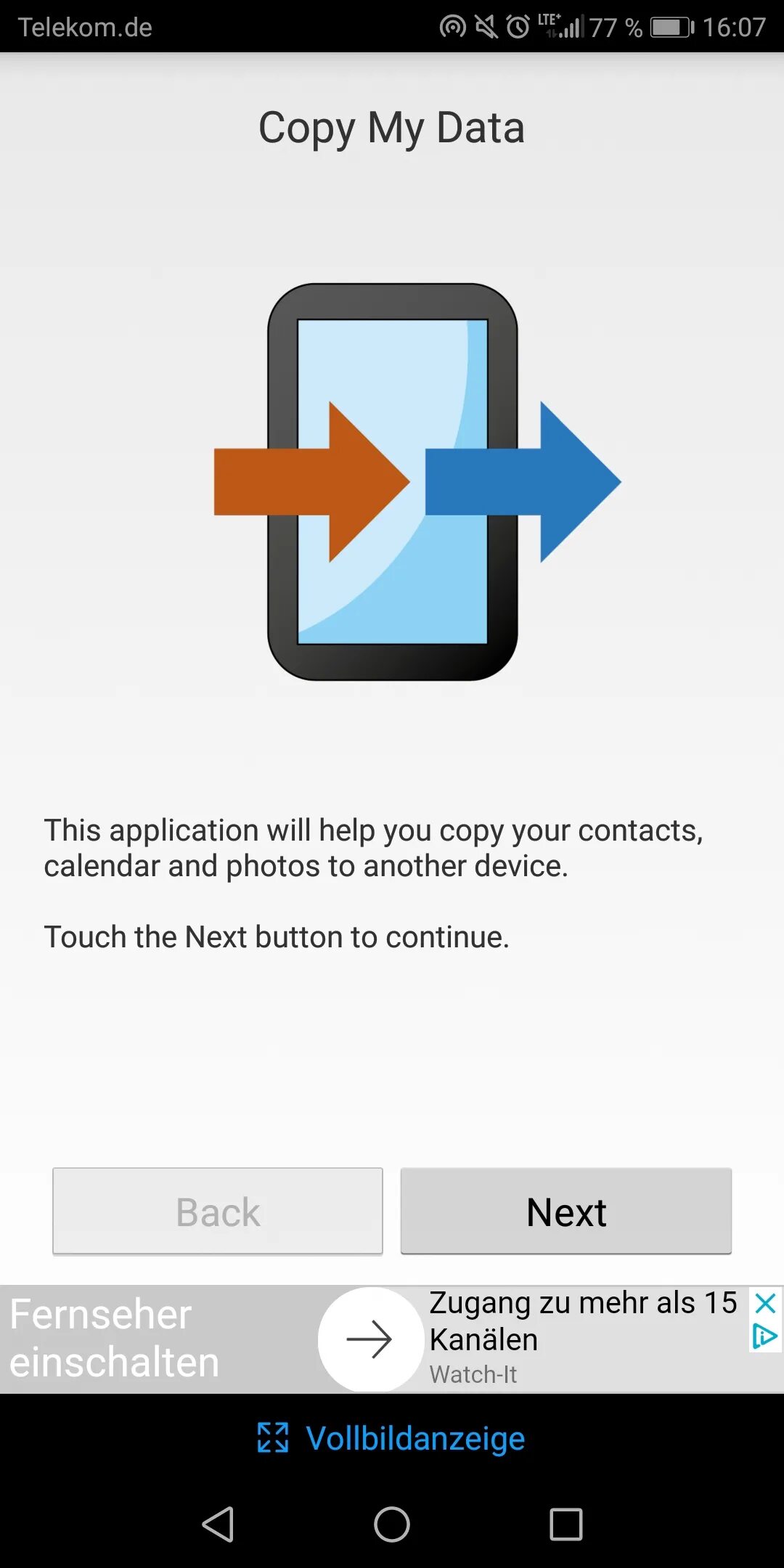Close the Watch-It ad banner
The height and width of the screenshot is (1568, 784).
765,1303
